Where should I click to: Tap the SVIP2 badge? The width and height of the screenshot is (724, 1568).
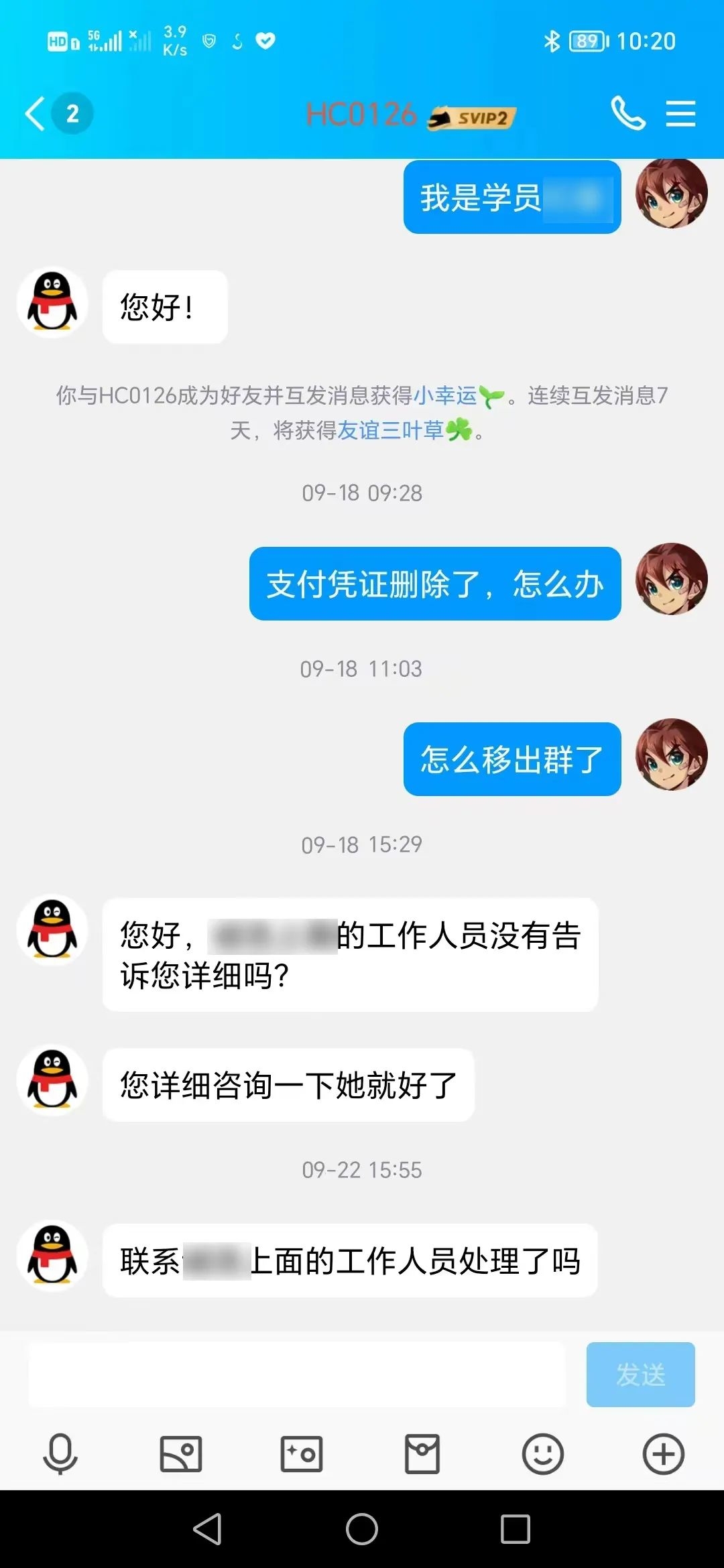(473, 118)
